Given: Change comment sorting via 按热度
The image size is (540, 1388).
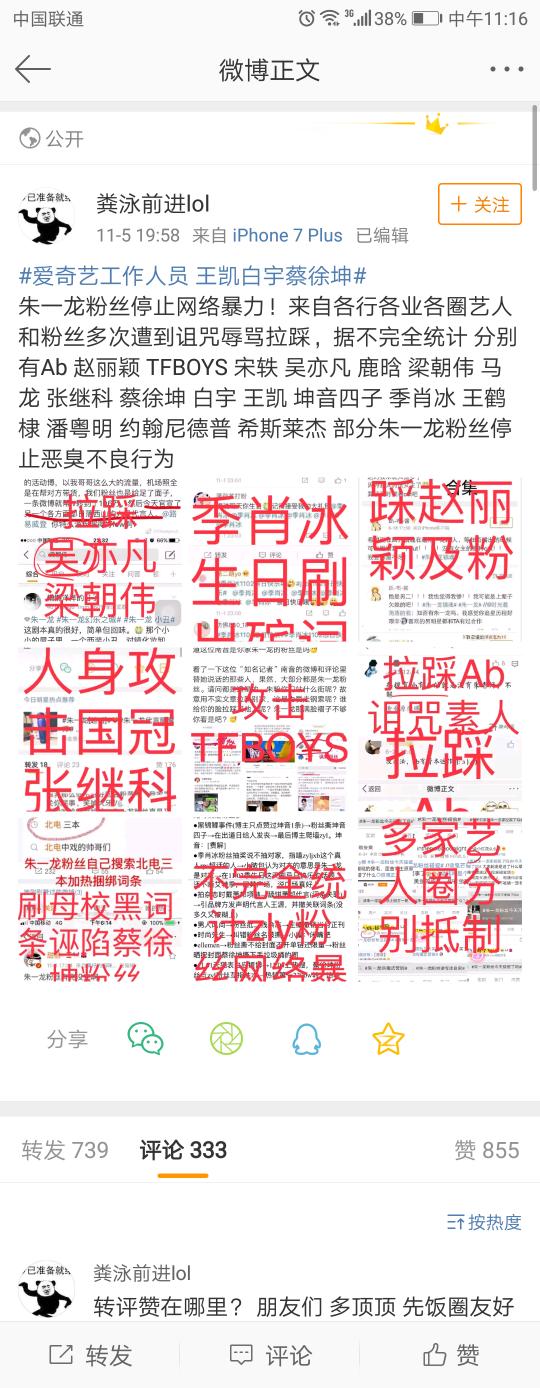Looking at the screenshot, I should [x=484, y=1221].
